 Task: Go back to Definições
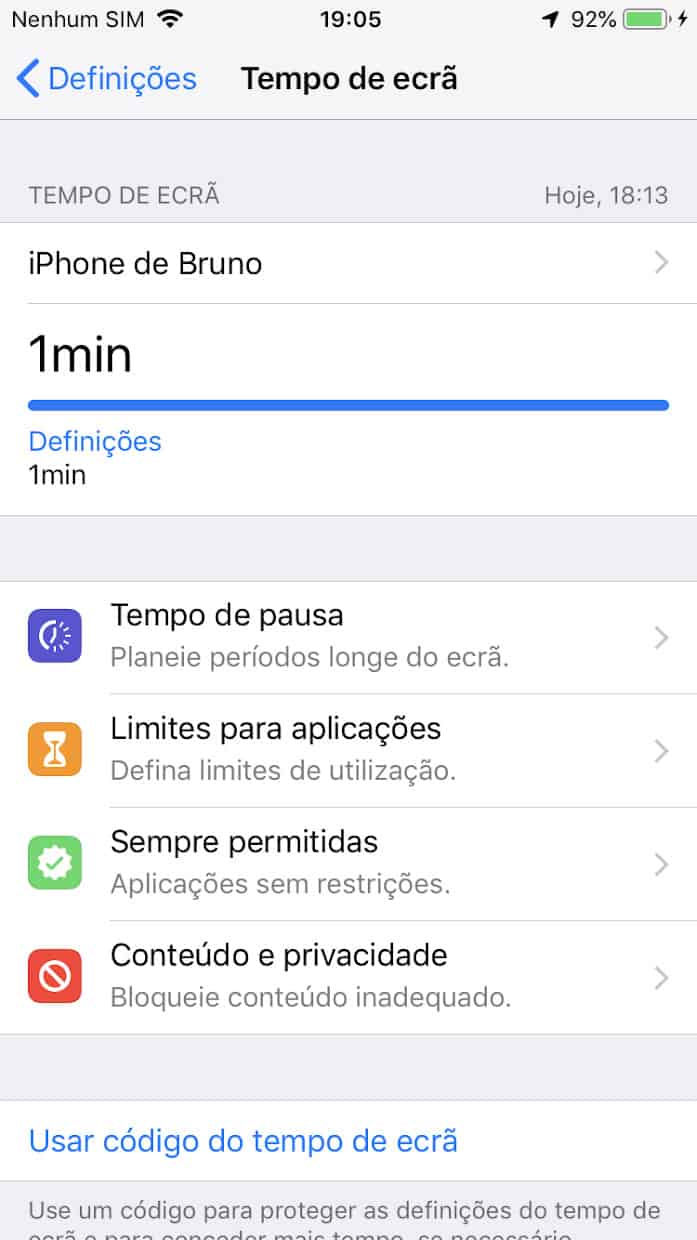(107, 79)
